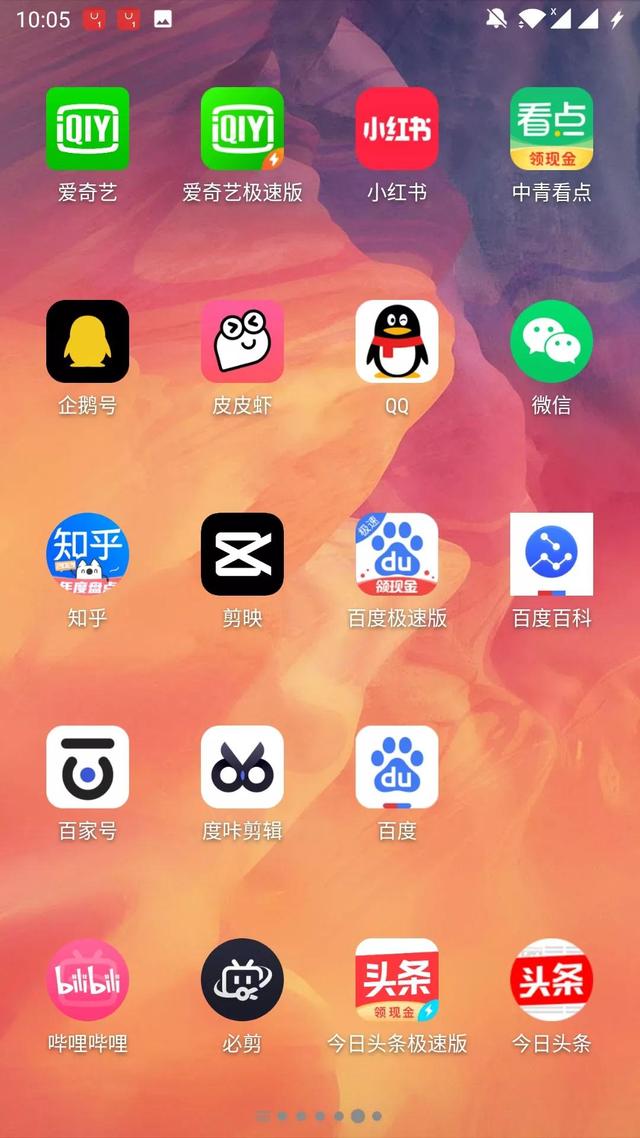Open 小红书
Image resolution: width=640 pixels, height=1138 pixels.
click(x=397, y=129)
